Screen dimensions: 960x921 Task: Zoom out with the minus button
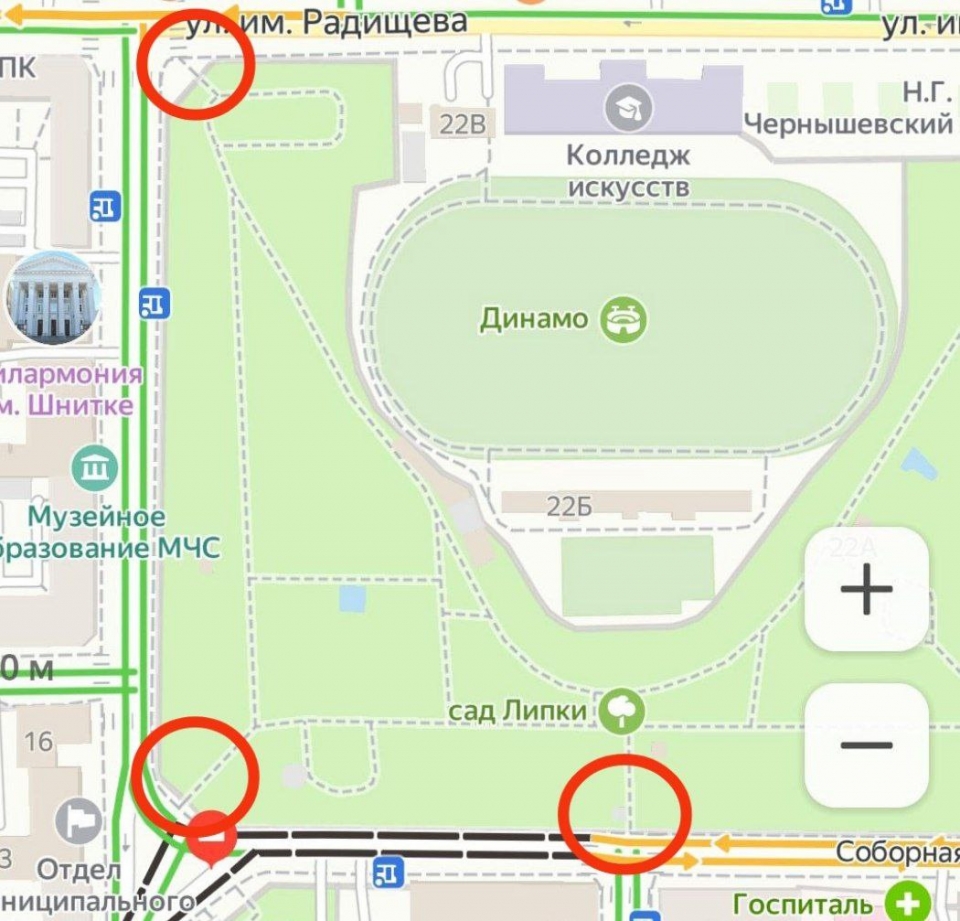(866, 745)
